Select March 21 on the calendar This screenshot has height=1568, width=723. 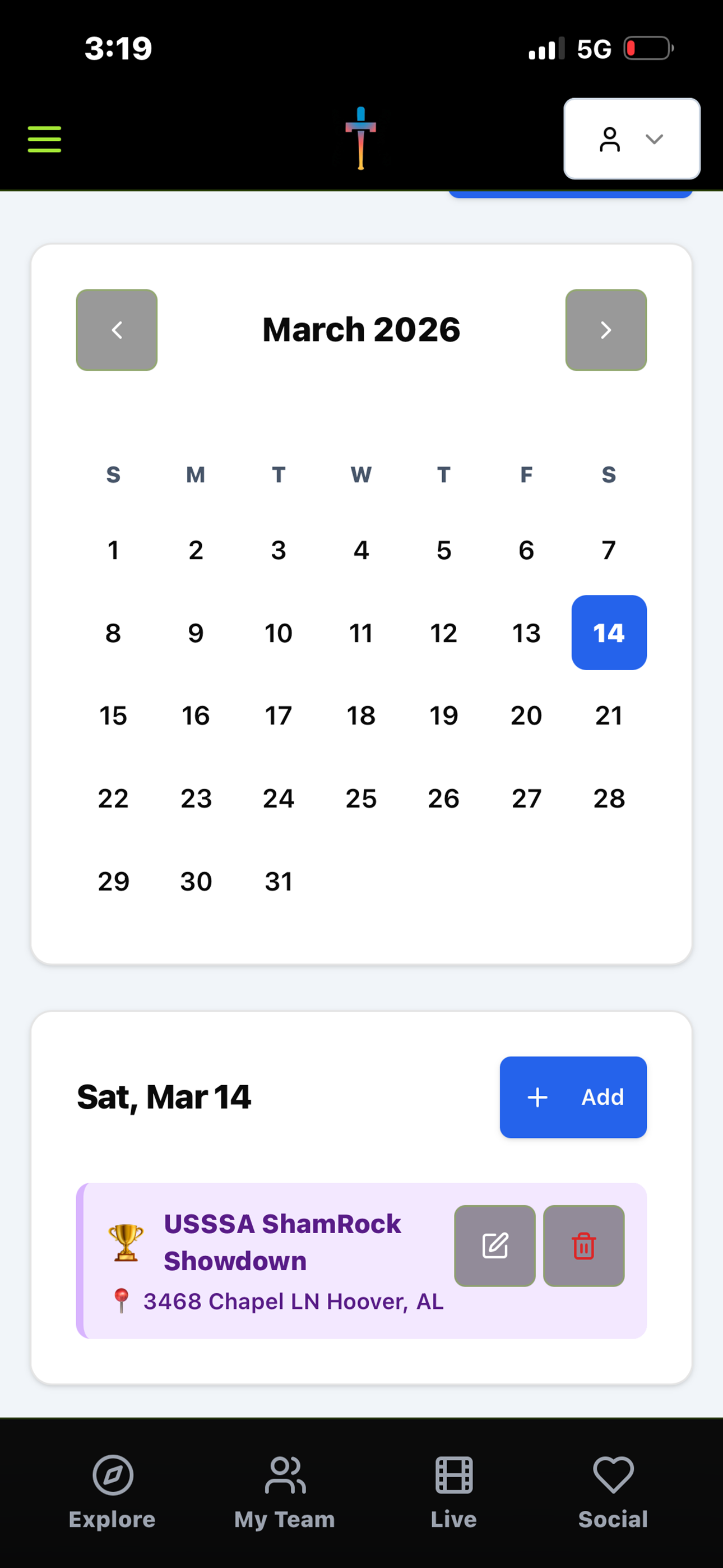[609, 716]
